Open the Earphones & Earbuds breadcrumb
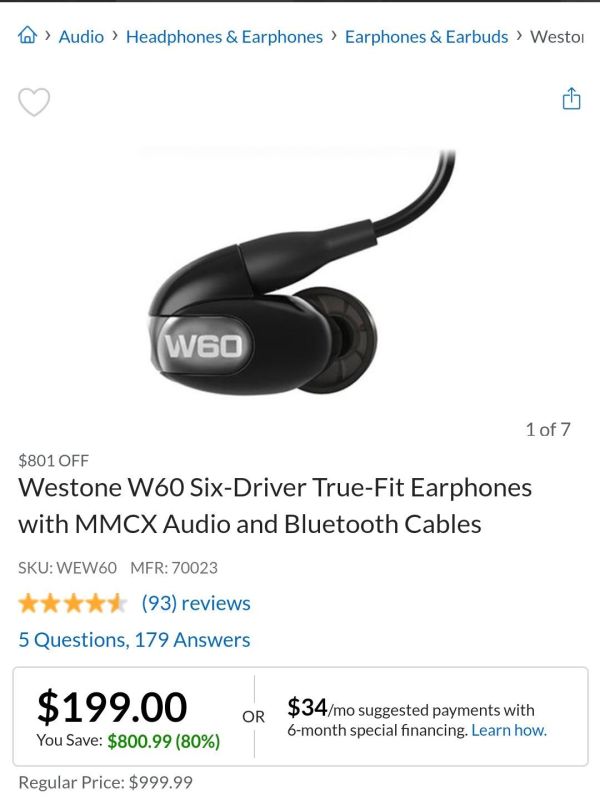Screen dimensions: 600x799 coord(426,37)
